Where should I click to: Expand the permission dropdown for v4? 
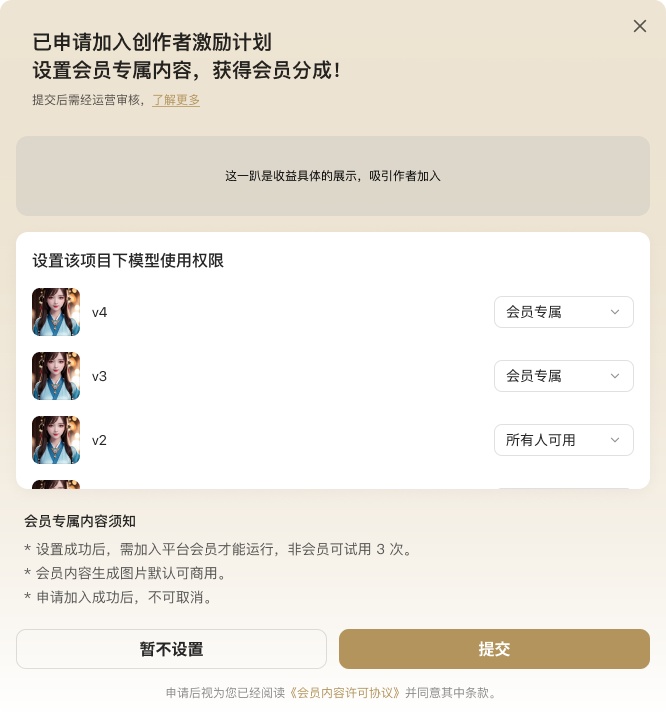point(563,312)
